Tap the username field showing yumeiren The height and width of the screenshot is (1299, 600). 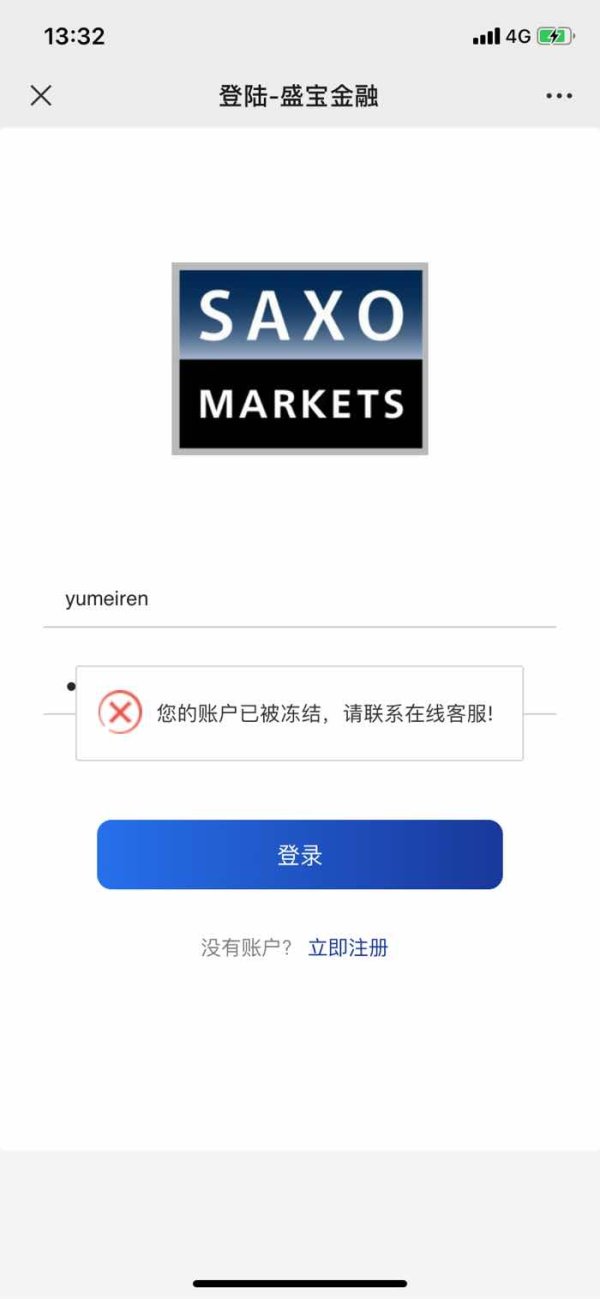(300, 599)
